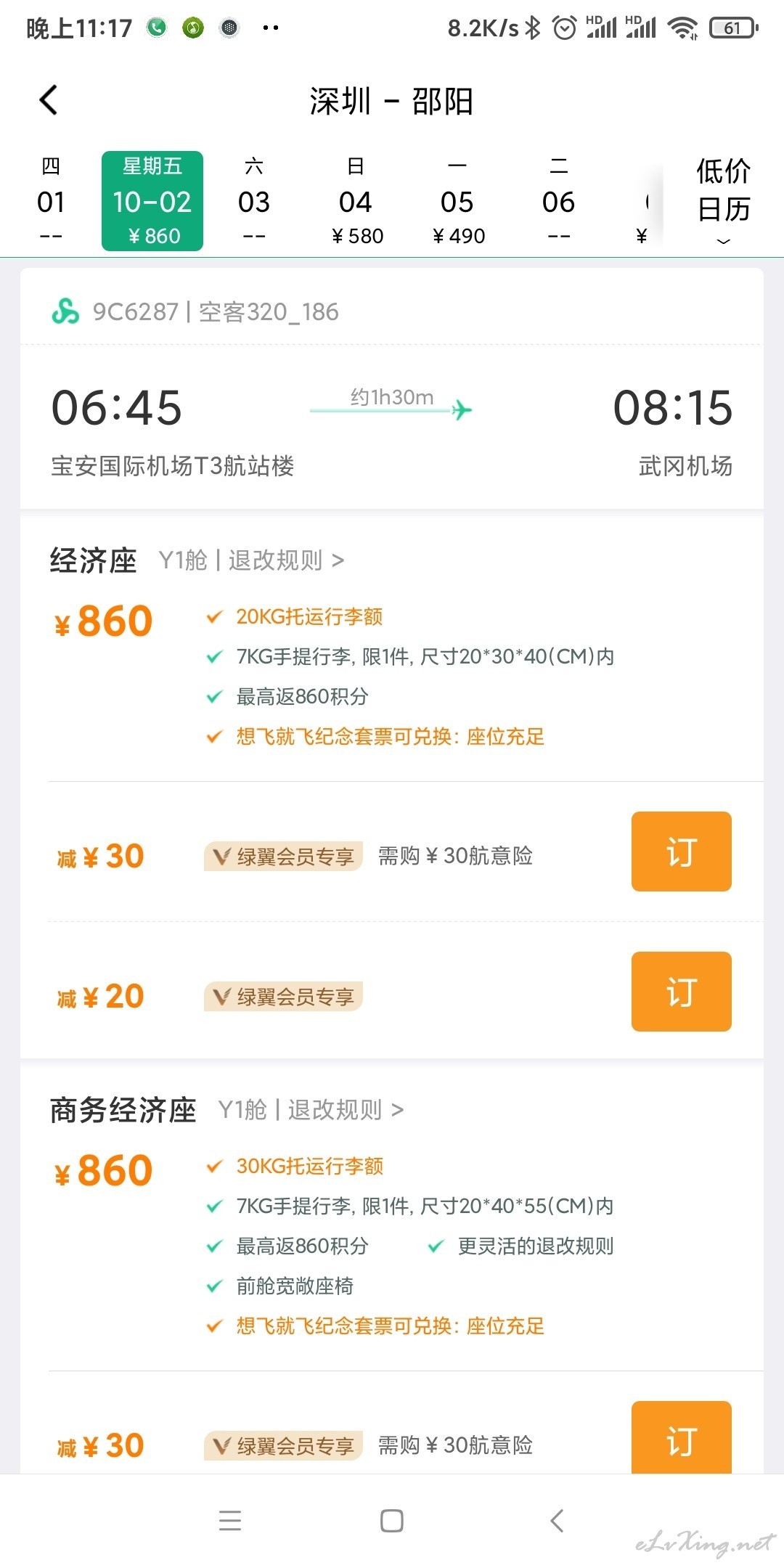Select Saturday 03 in the date strip
This screenshot has width=784, height=1568.
click(254, 201)
